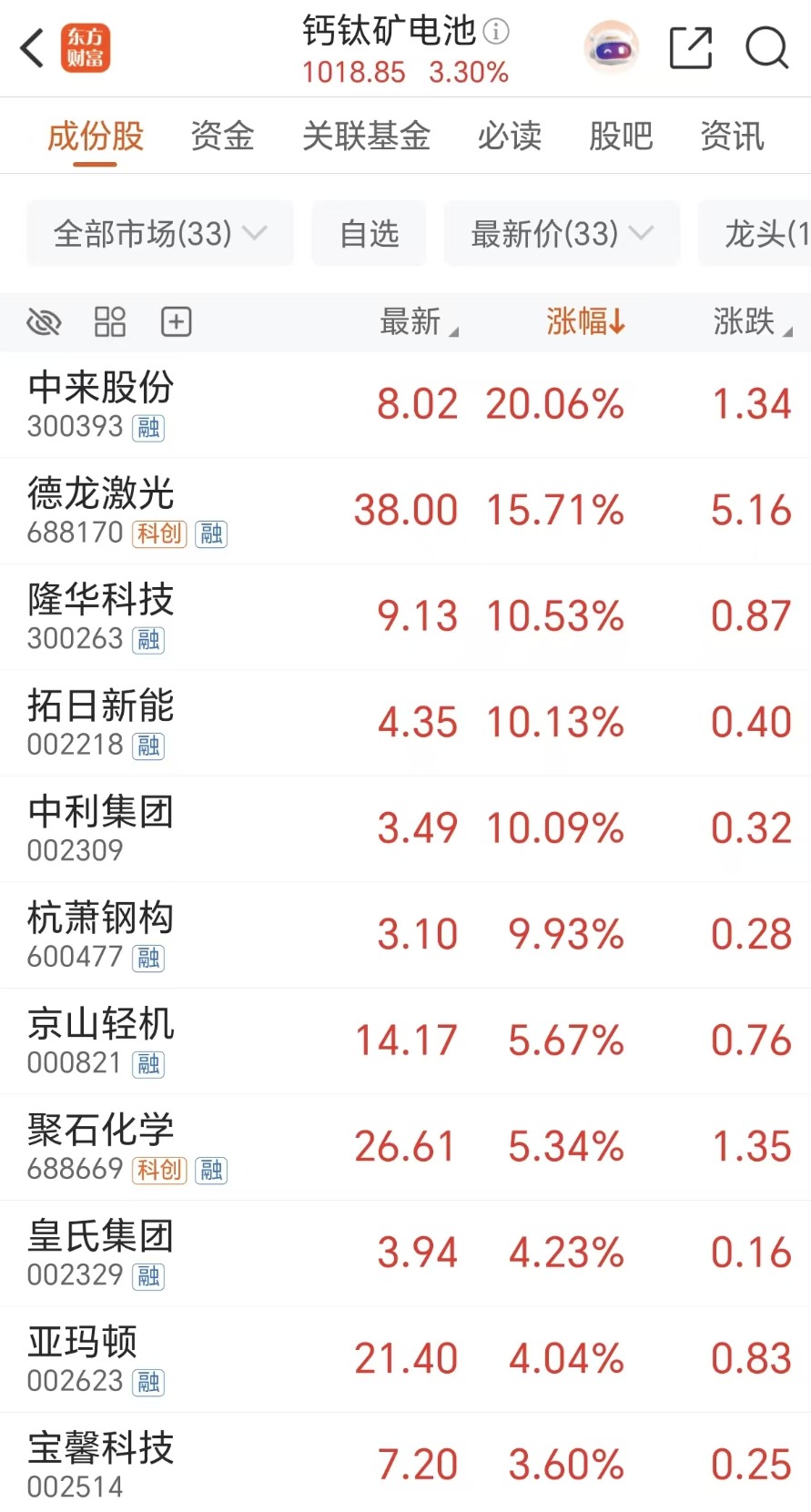Toggle the hide-values eye icon
811x1512 pixels.
coord(44,321)
